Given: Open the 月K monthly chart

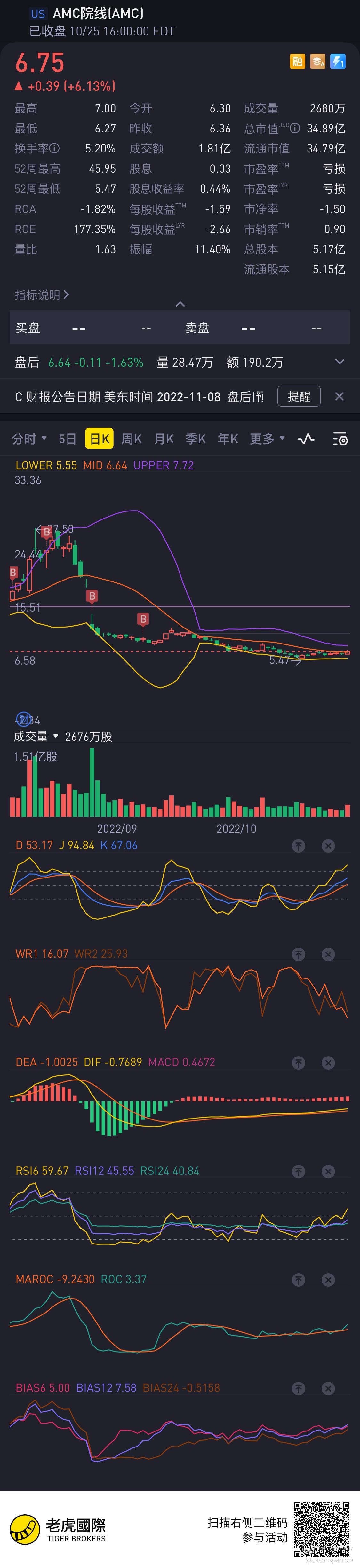Looking at the screenshot, I should coord(164,439).
